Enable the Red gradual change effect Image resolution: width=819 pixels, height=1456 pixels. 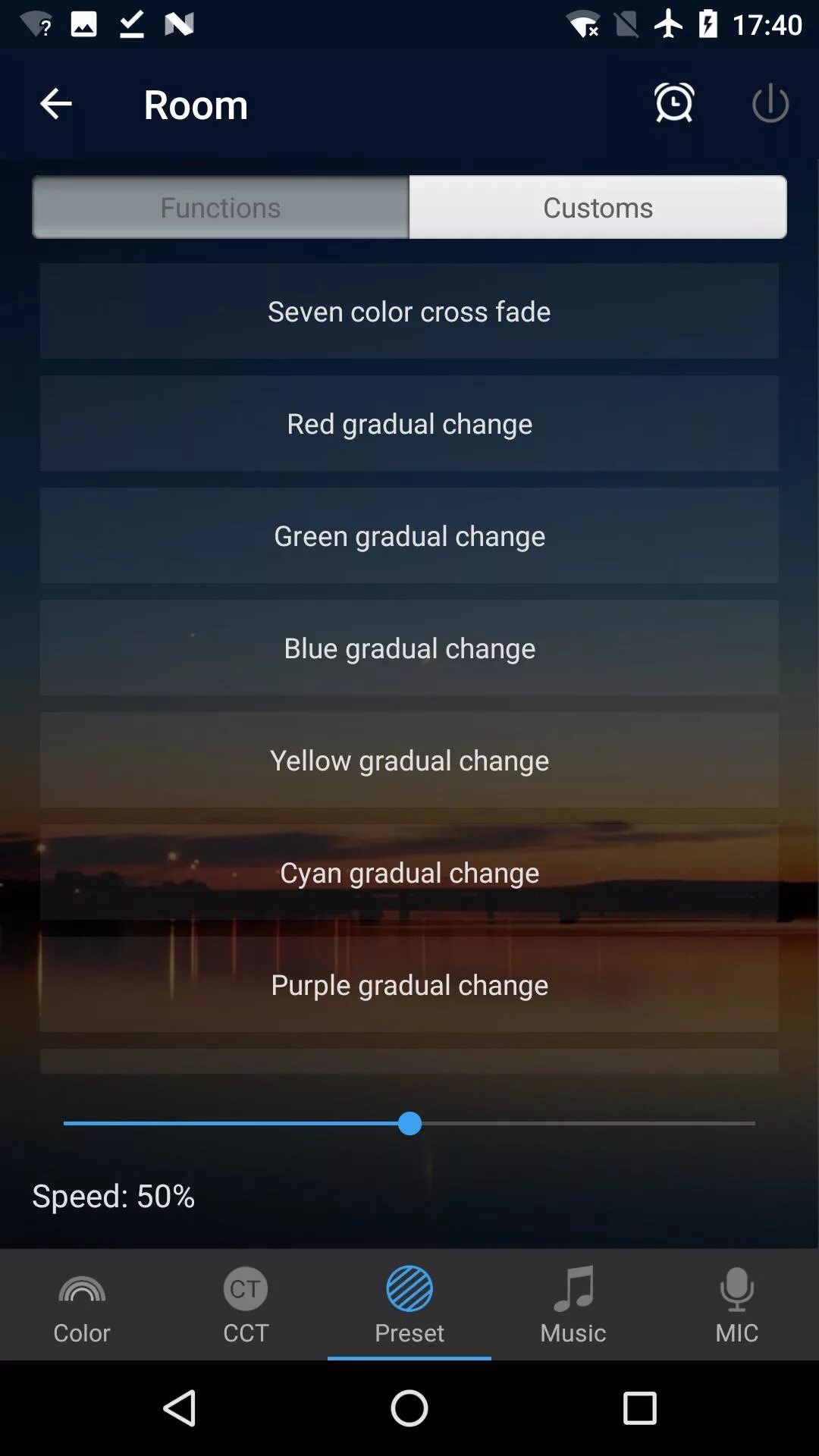click(x=409, y=423)
